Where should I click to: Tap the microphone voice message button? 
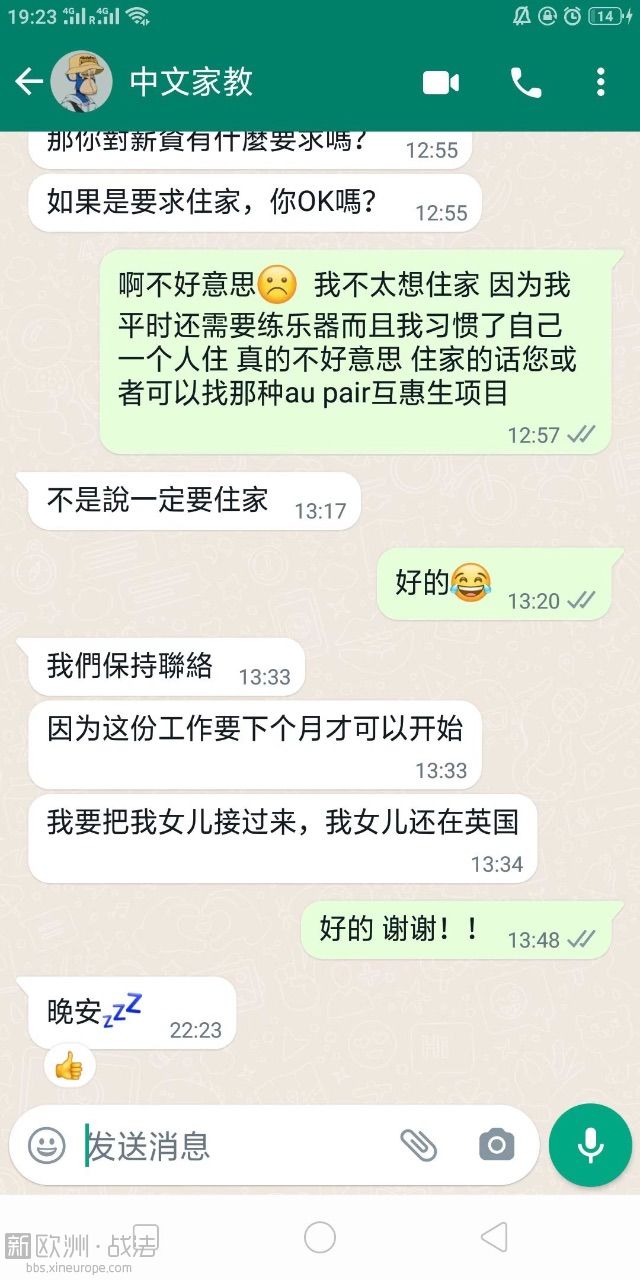[590, 1145]
